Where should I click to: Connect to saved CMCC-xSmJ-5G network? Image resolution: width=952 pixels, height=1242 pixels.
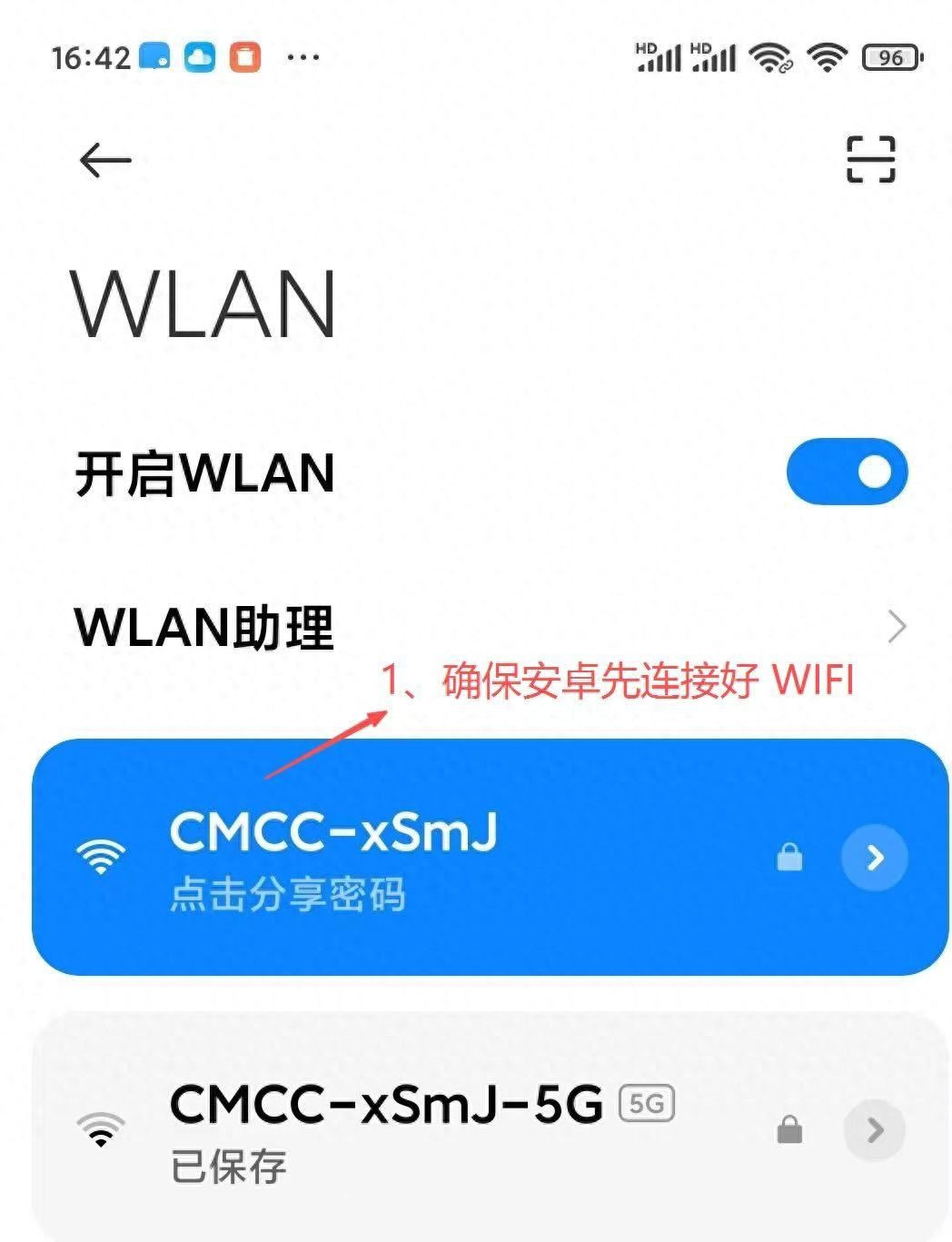point(382,1129)
